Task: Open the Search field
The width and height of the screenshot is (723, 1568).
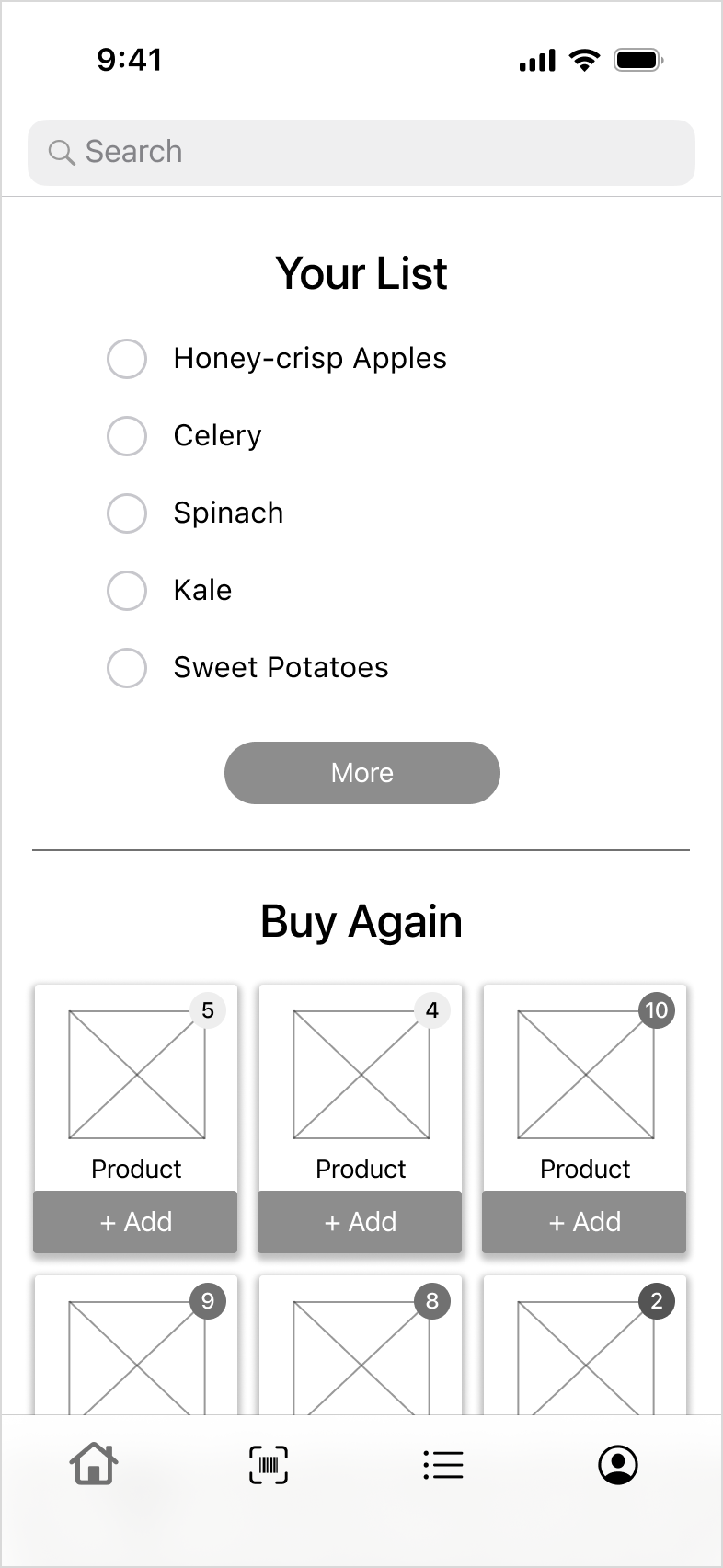Action: tap(361, 153)
